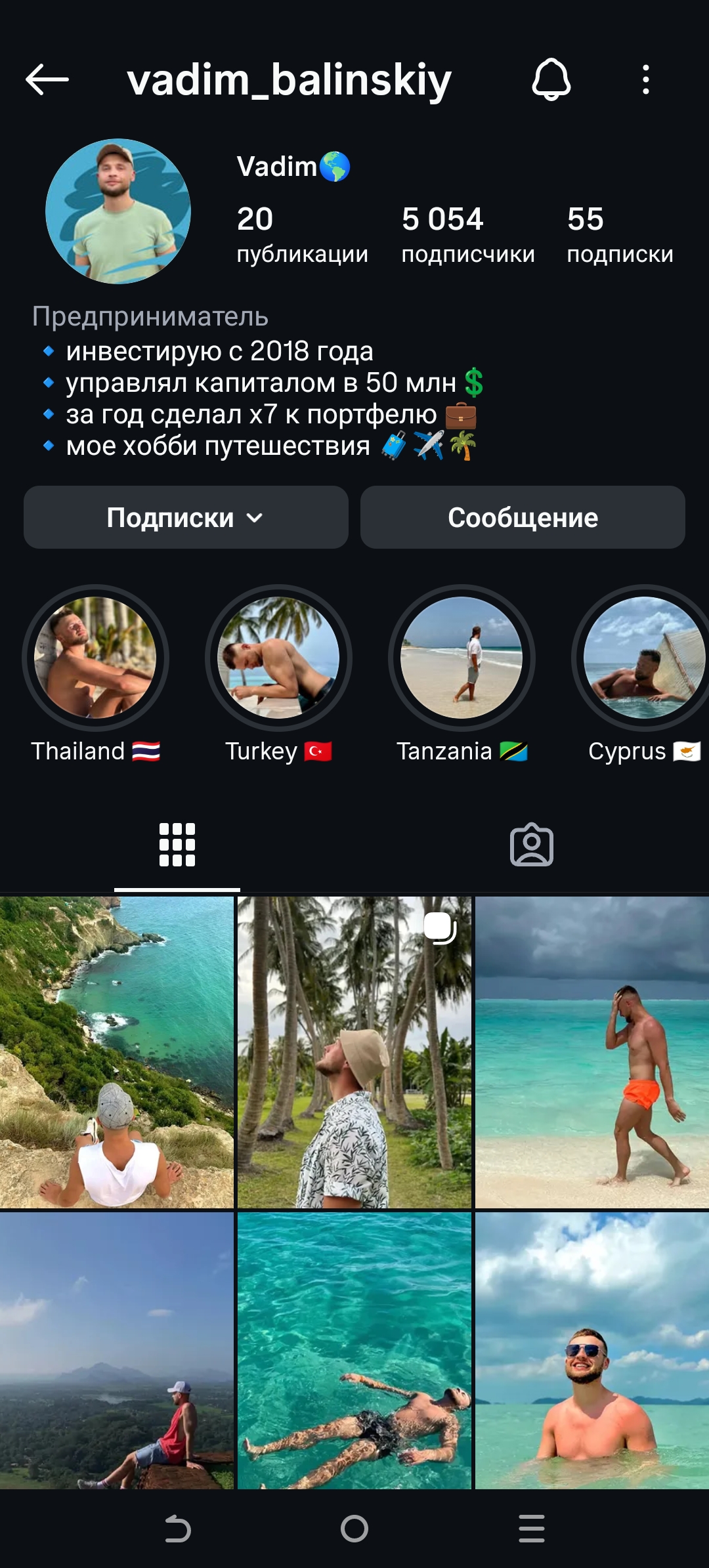Image resolution: width=709 pixels, height=1568 pixels.
Task: Open the post with orange swim shorts
Action: point(592,1052)
